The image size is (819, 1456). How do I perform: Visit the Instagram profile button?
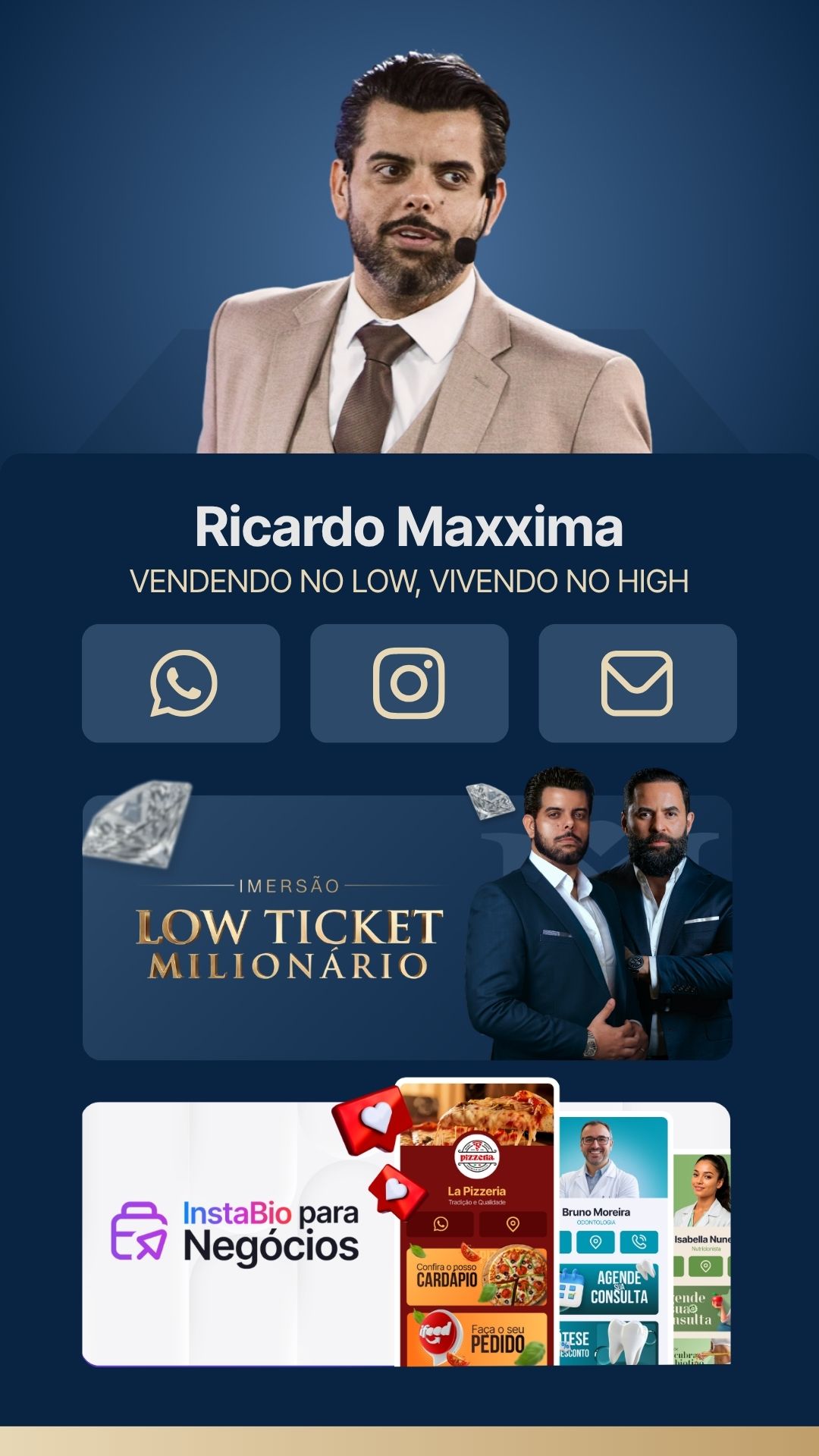(409, 683)
